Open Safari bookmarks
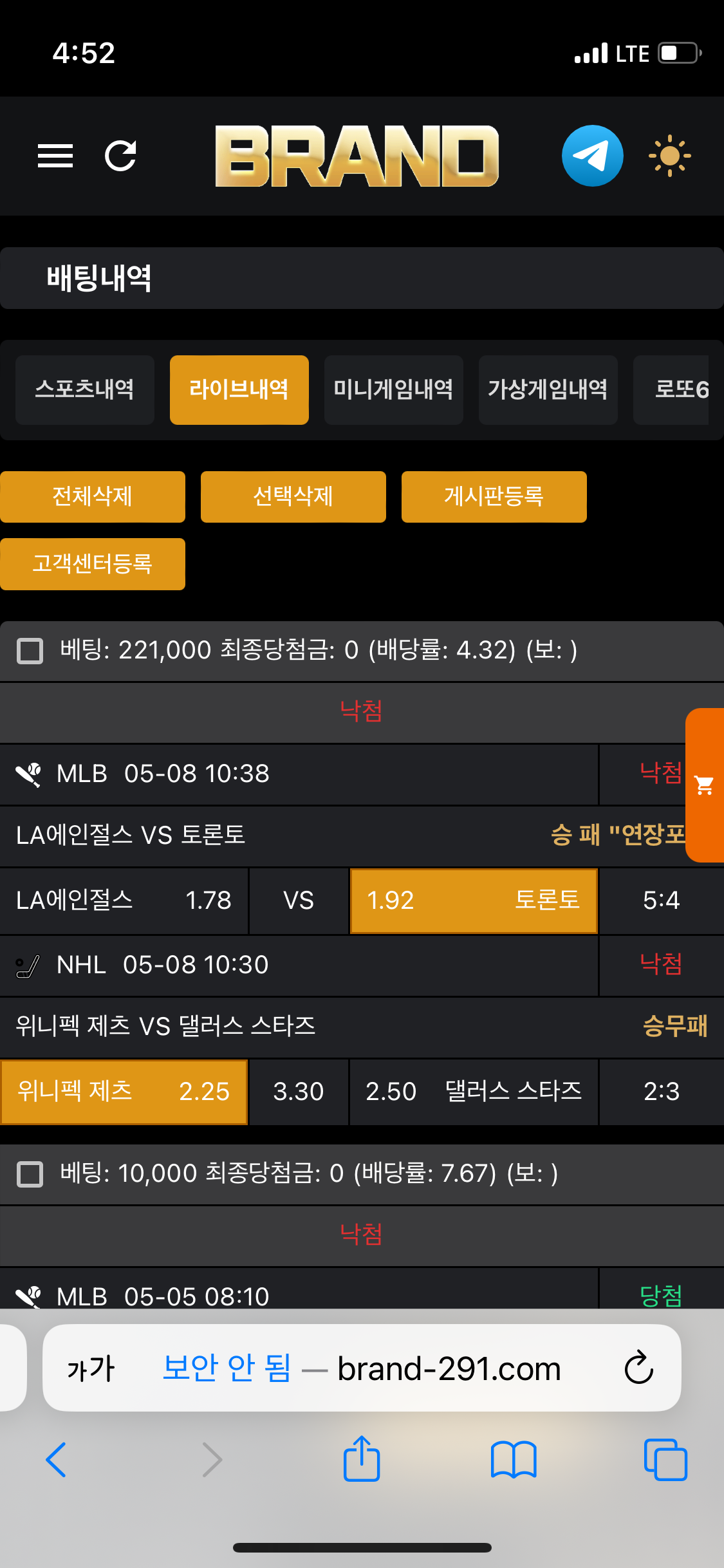724x1568 pixels. tap(513, 1460)
